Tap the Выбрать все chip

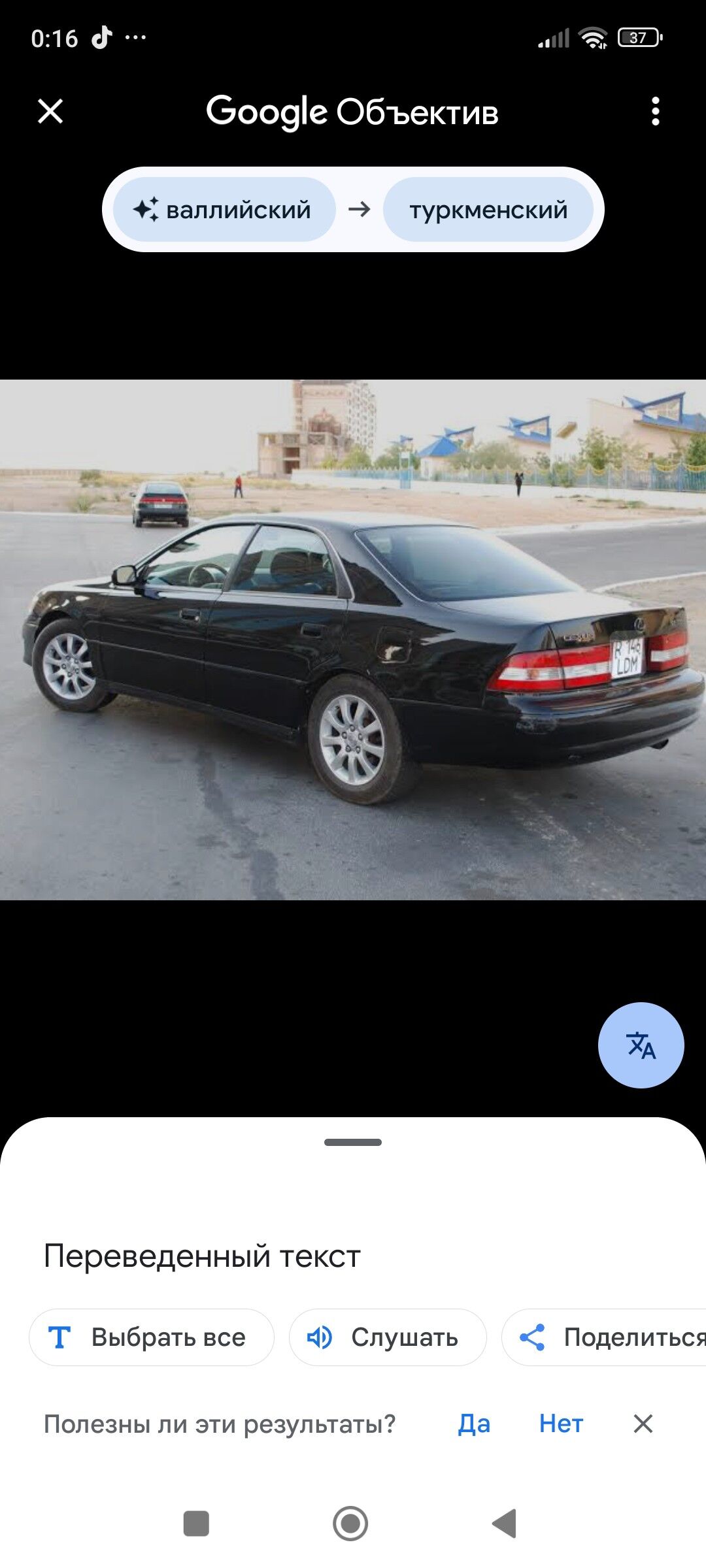click(x=151, y=1337)
